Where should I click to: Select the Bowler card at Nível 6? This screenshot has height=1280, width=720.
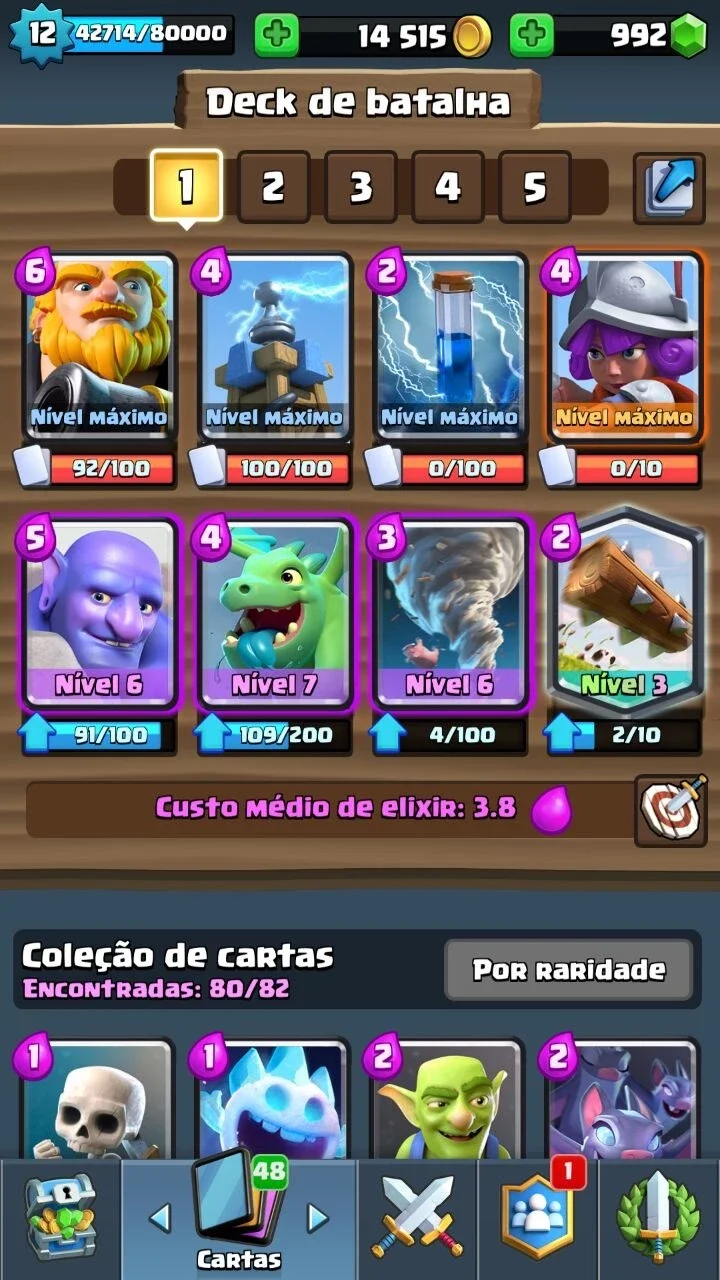[x=100, y=612]
